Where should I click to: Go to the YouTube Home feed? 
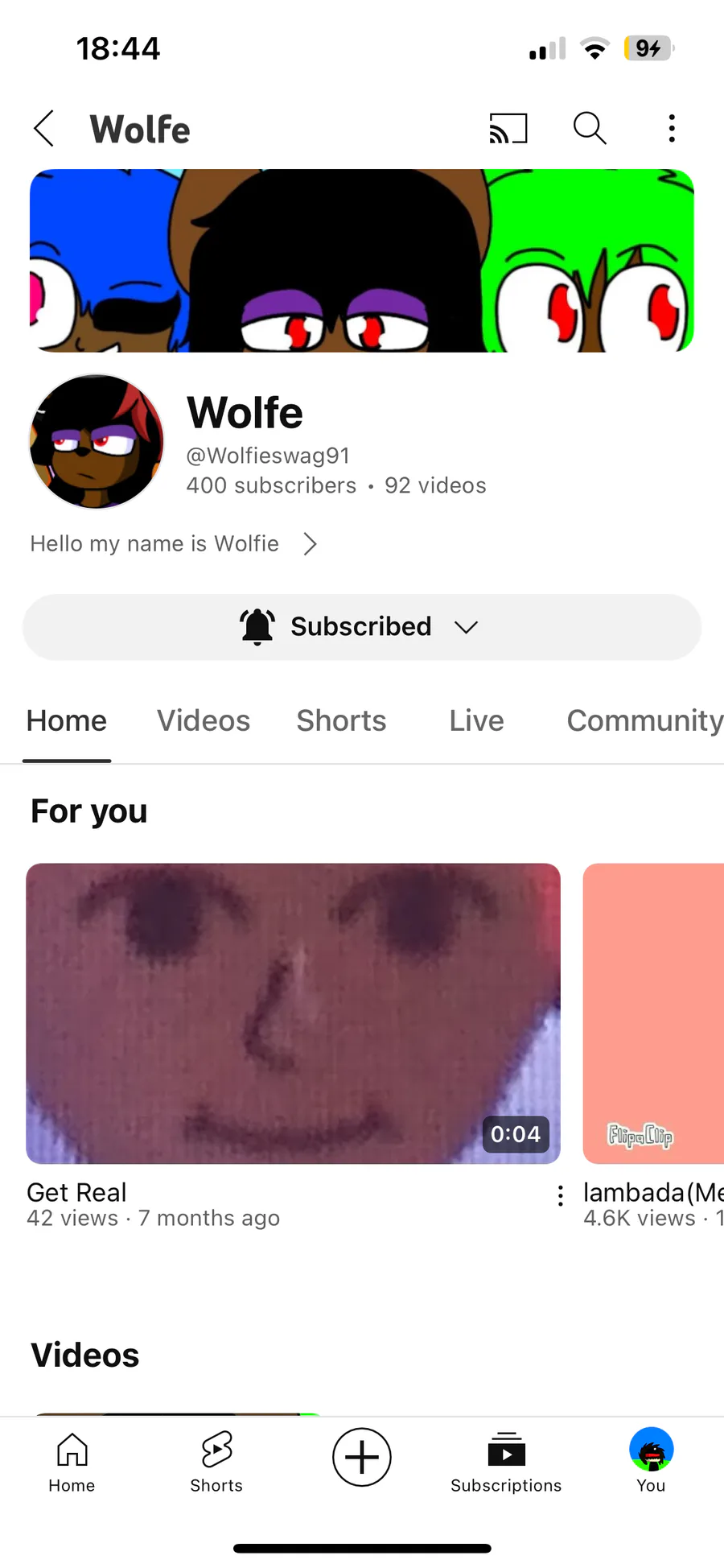pos(72,1462)
